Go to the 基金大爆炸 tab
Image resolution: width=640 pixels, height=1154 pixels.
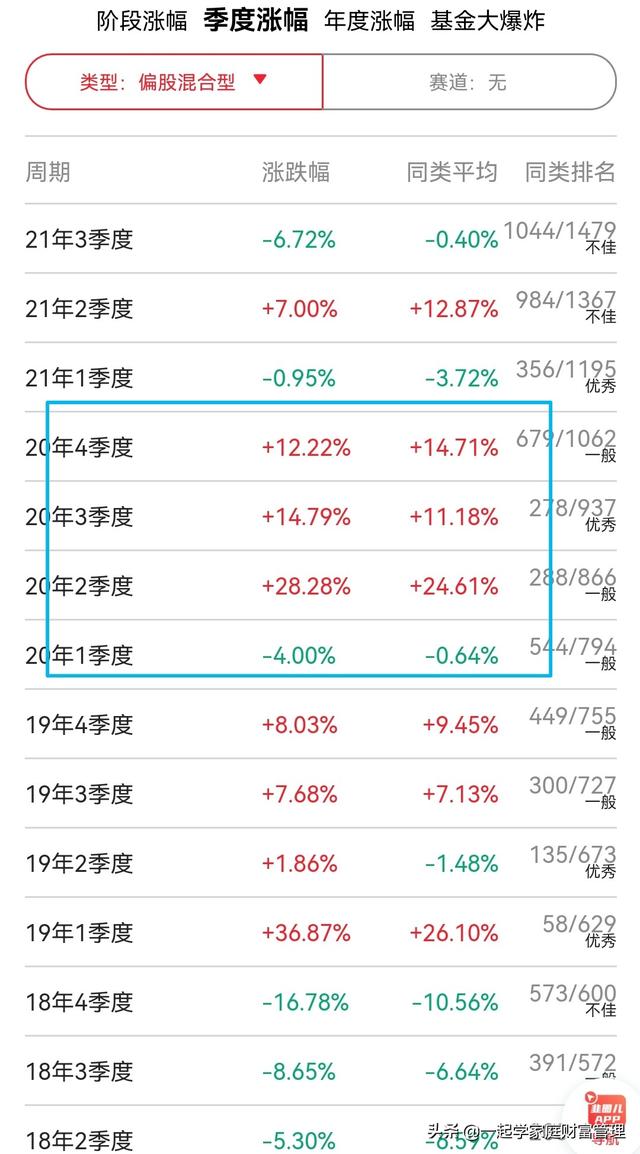[488, 21]
